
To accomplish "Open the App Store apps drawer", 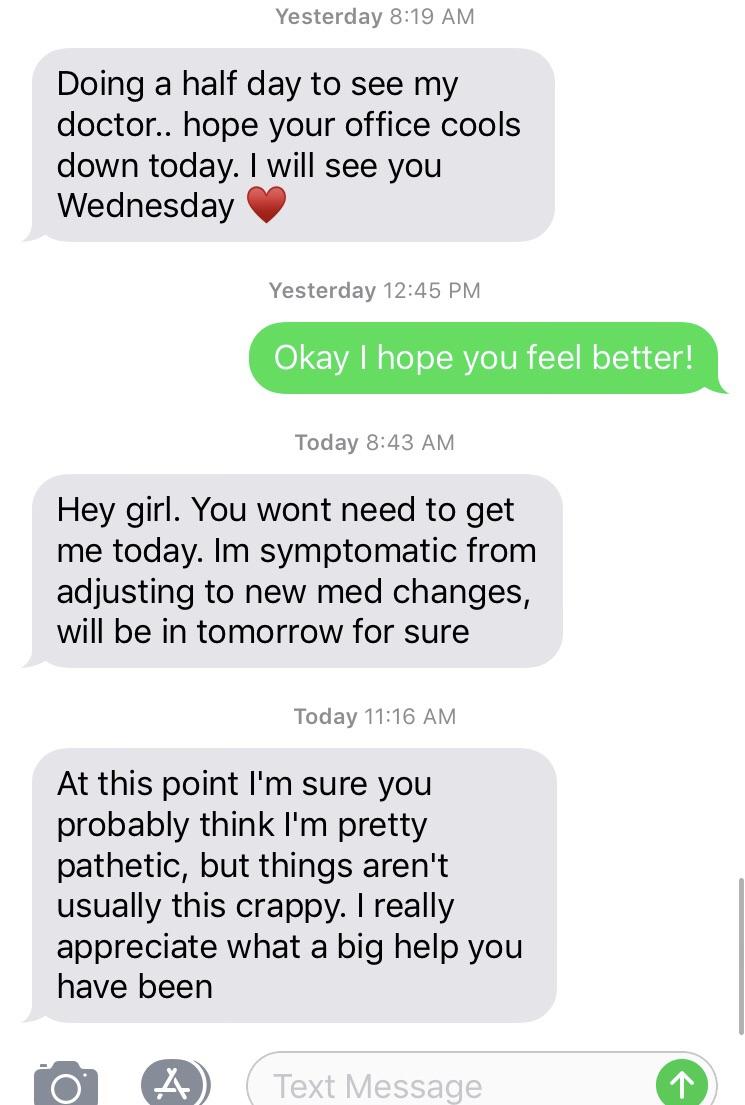I will click(x=174, y=1084).
